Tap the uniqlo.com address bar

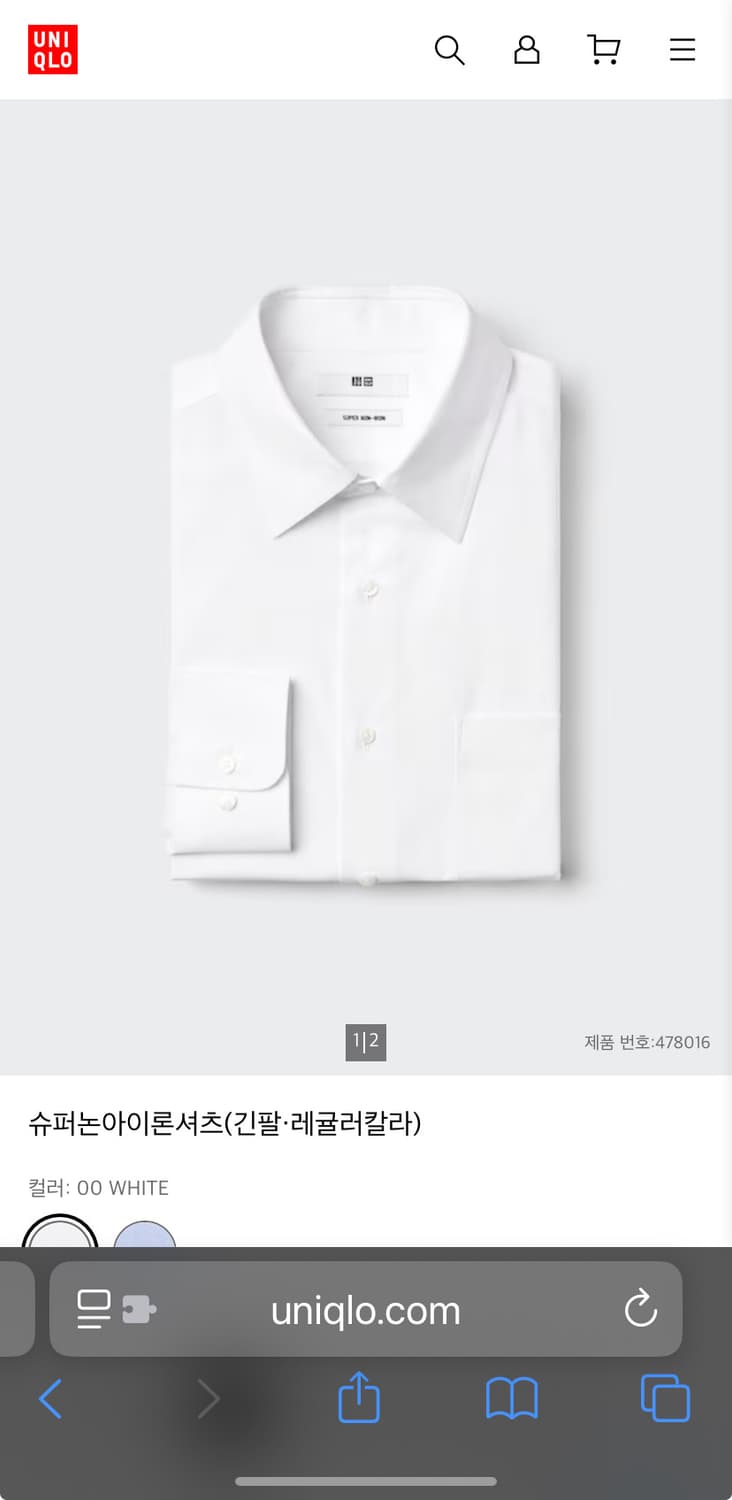coord(366,1310)
